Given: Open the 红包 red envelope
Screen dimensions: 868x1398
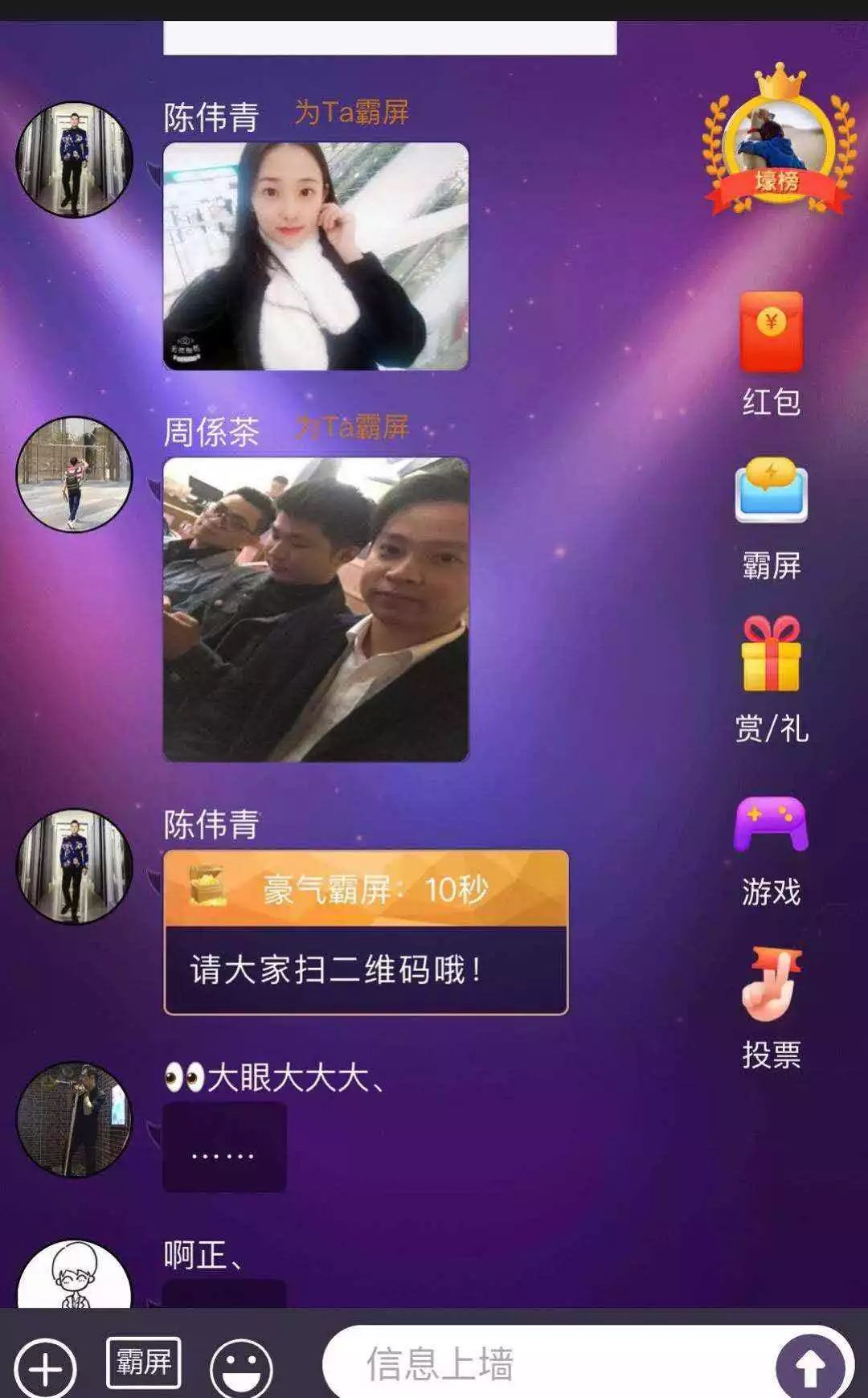Looking at the screenshot, I should click(x=771, y=333).
